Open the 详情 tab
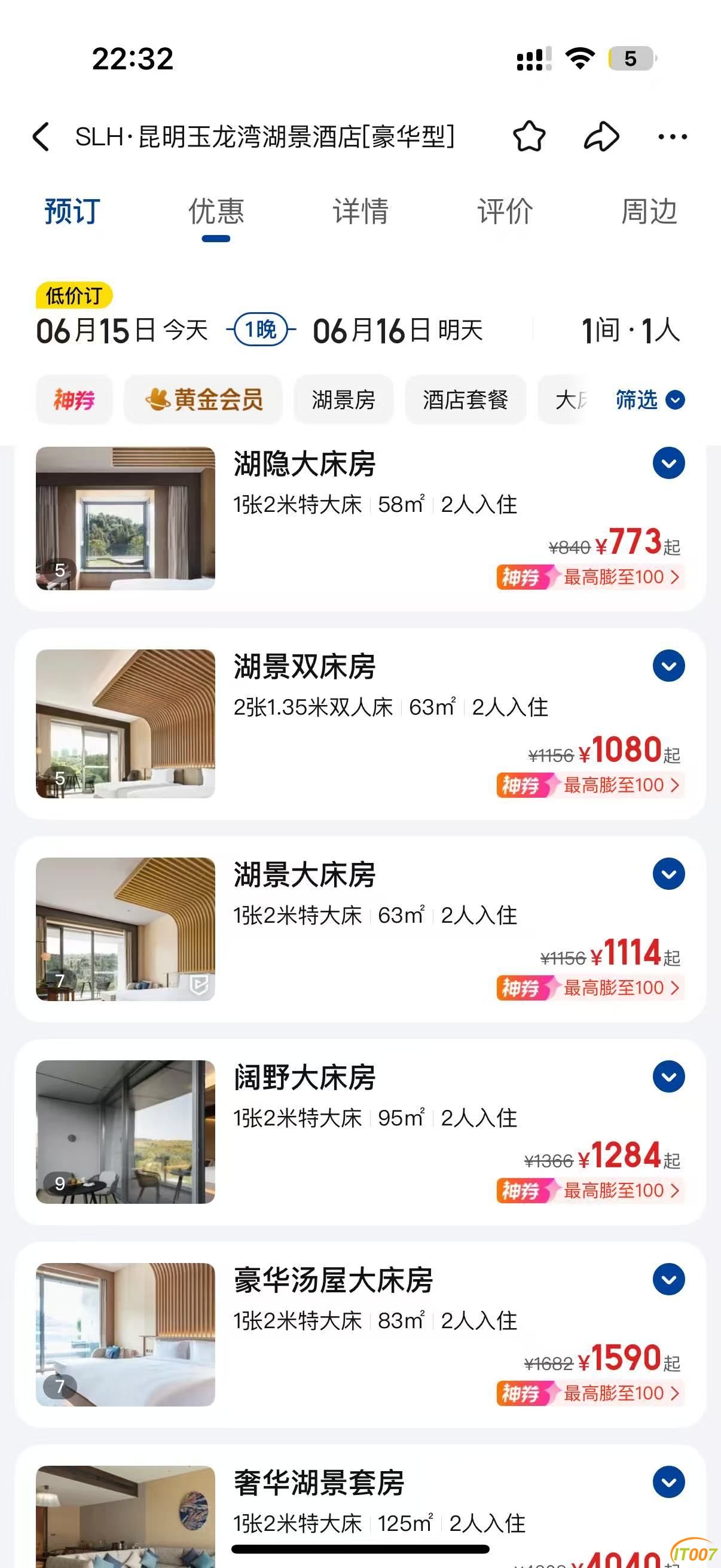721x1568 pixels. click(360, 211)
